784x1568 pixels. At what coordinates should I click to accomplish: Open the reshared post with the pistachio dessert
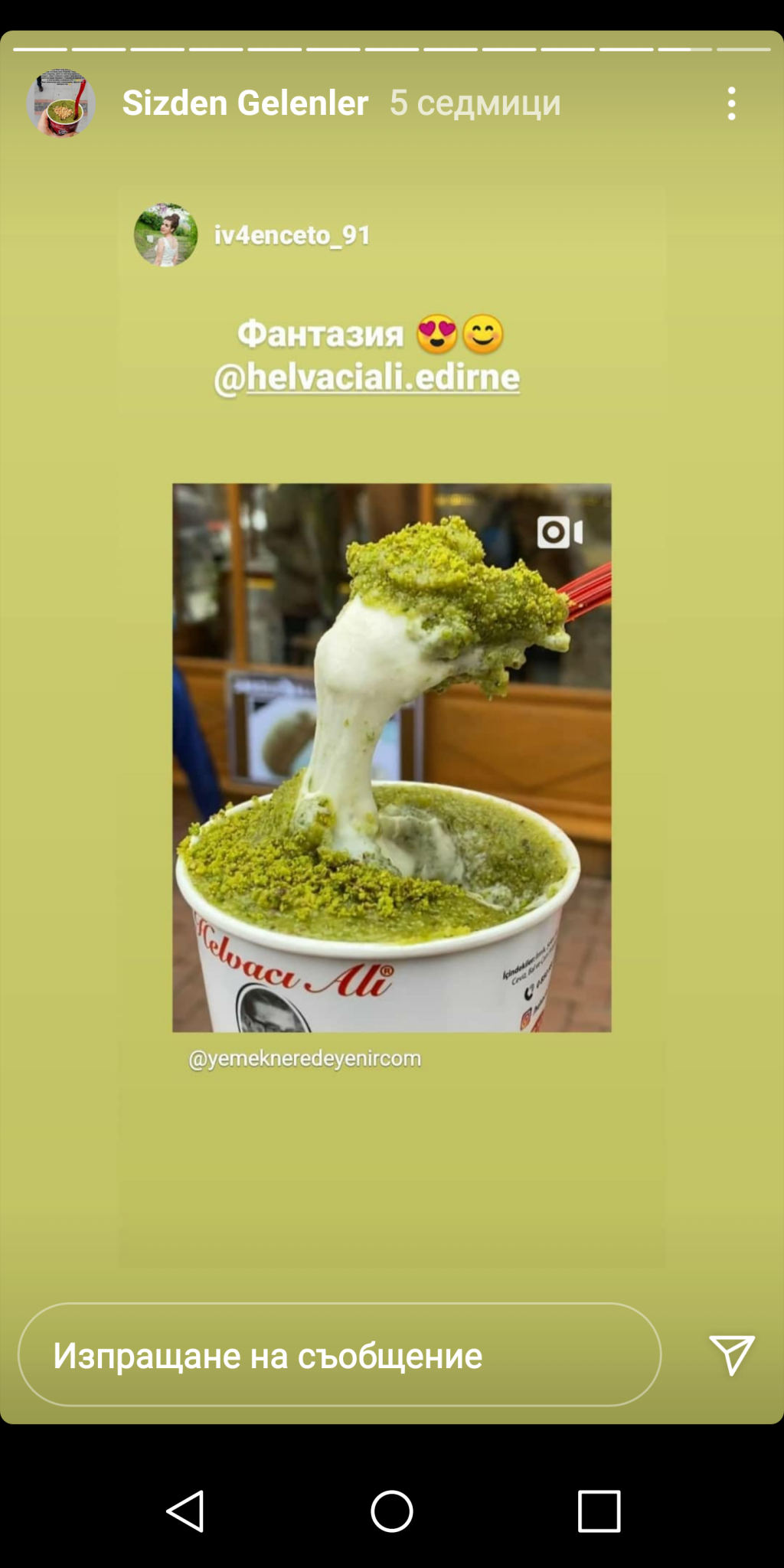pyautogui.click(x=391, y=757)
